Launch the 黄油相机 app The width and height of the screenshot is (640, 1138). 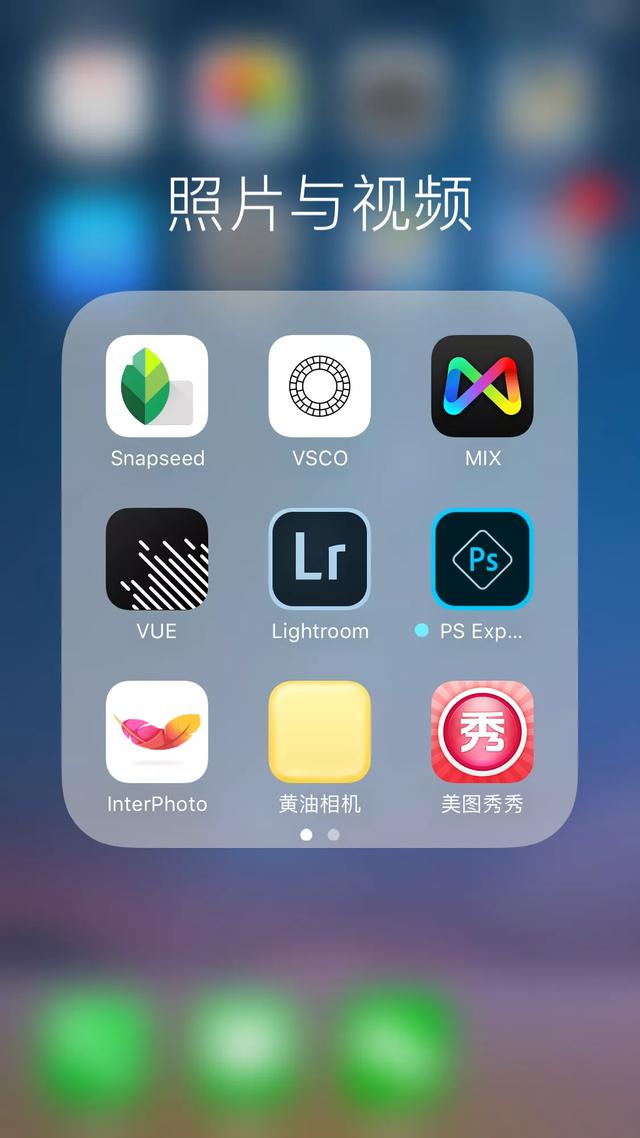click(320, 732)
